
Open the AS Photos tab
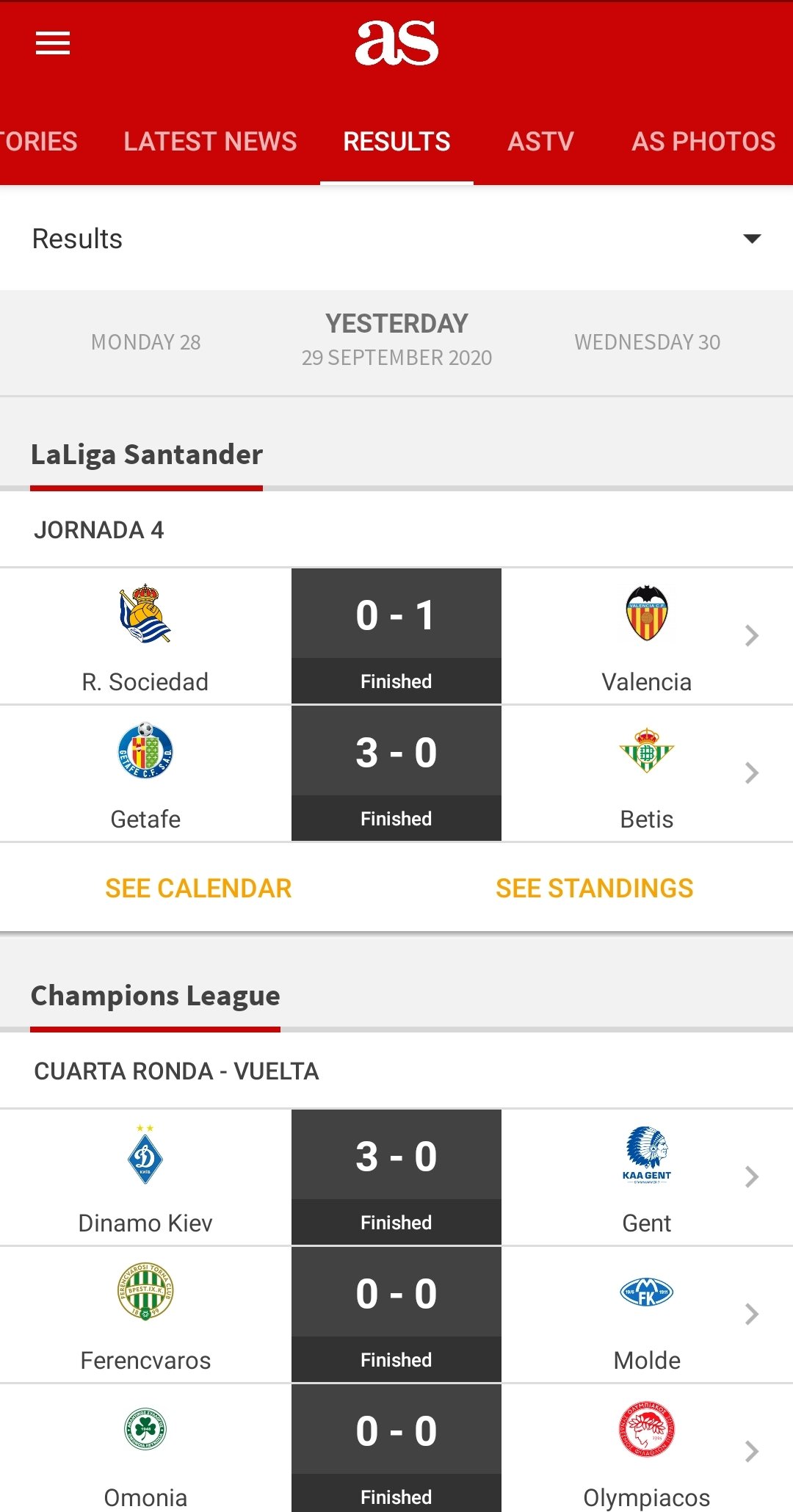click(x=703, y=142)
